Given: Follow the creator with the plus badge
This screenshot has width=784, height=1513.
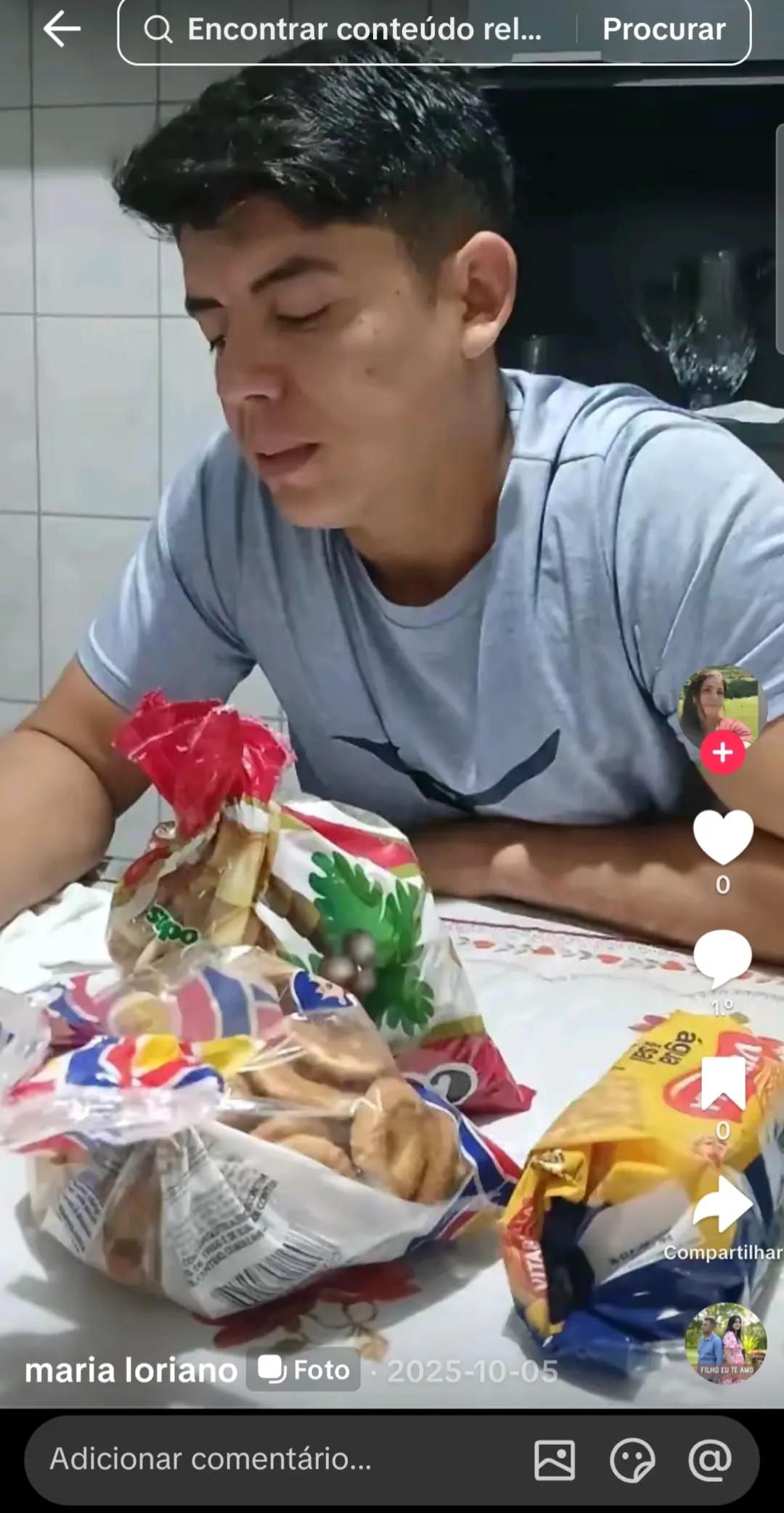Looking at the screenshot, I should tap(722, 752).
